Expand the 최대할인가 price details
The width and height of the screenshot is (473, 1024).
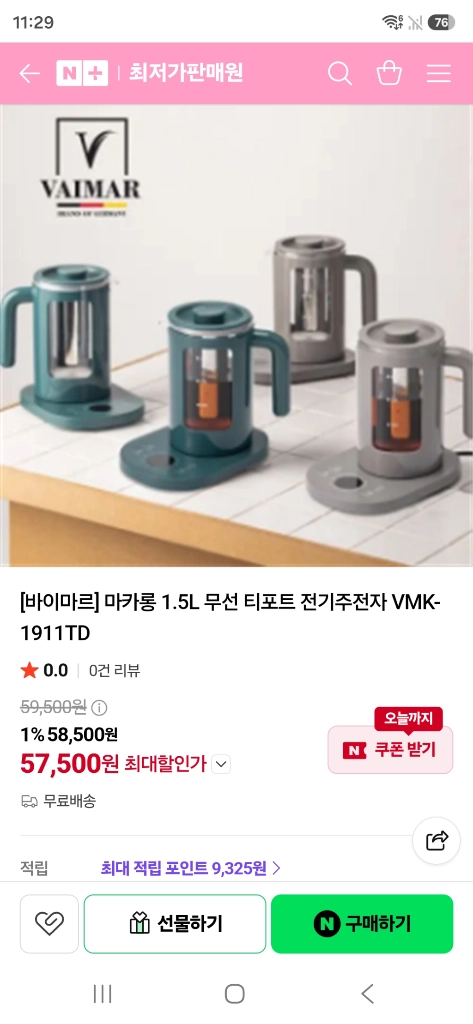(221, 763)
